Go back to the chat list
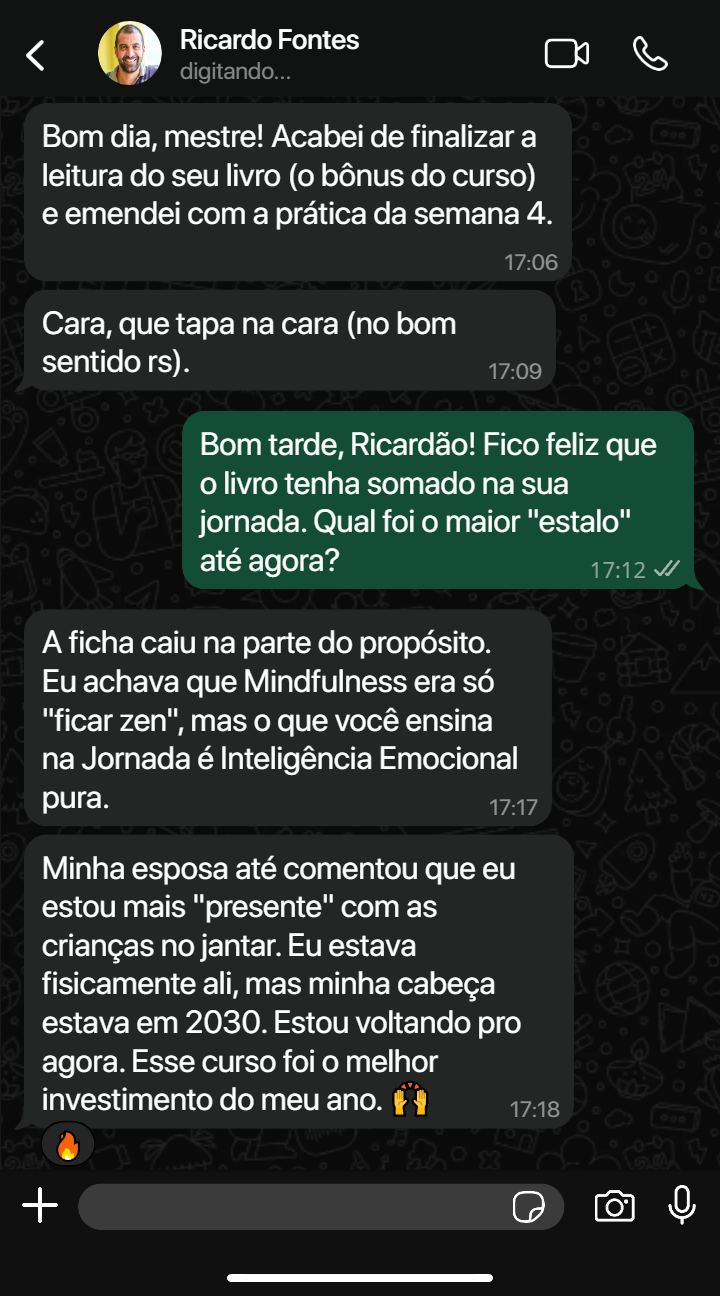Image resolution: width=720 pixels, height=1296 pixels. [x=36, y=55]
